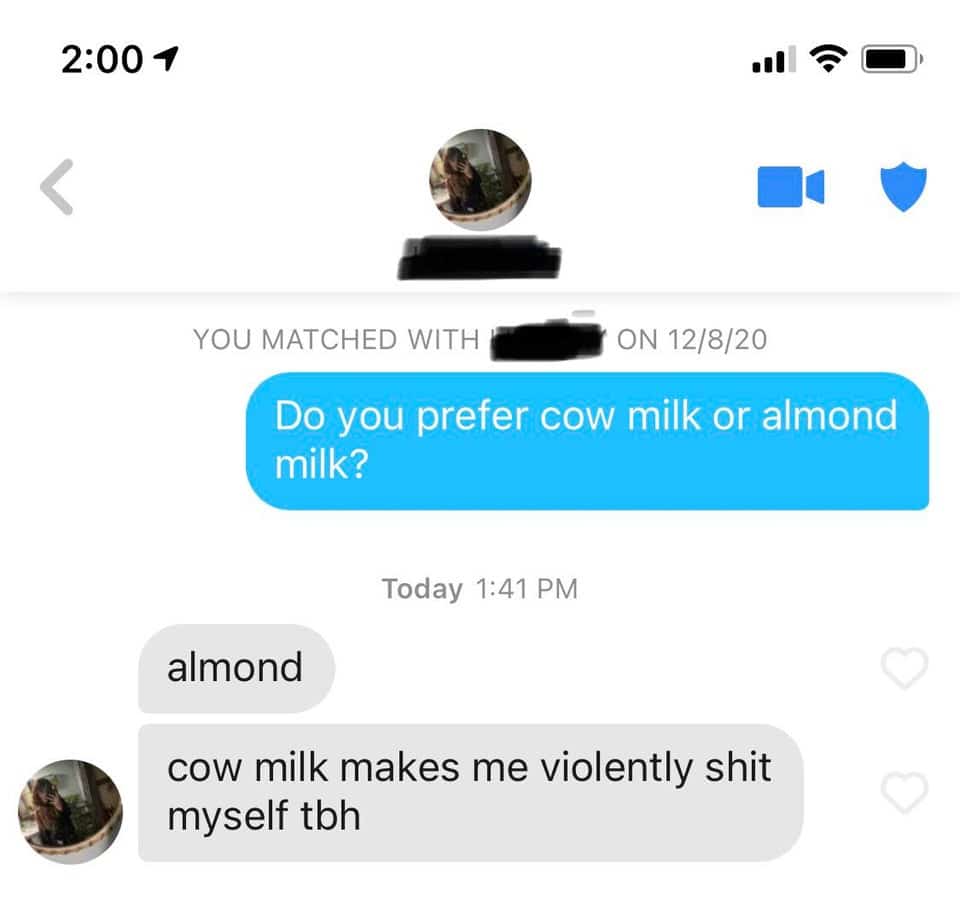Like the "almond" message

coord(904,668)
